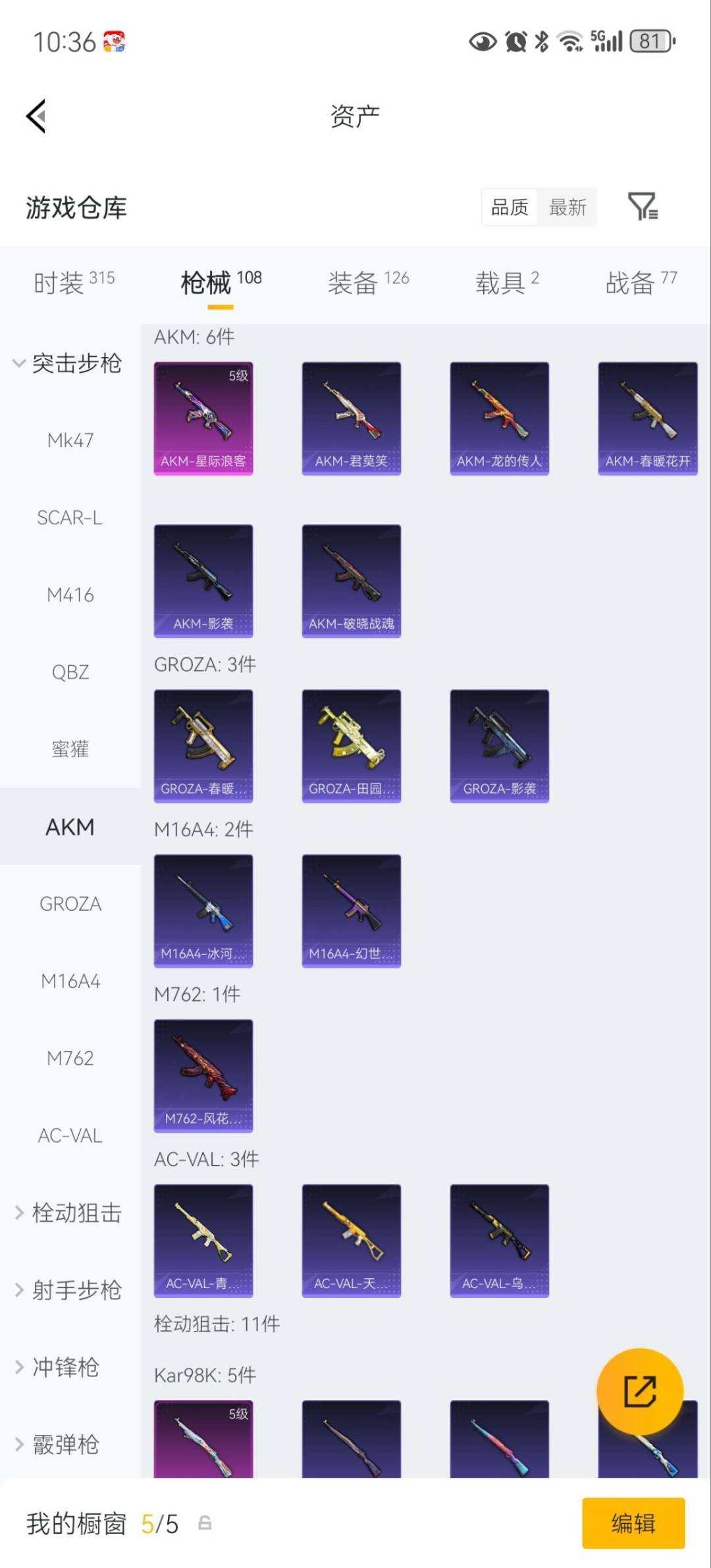Open the filter icon next to 最新
The height and width of the screenshot is (1568, 711).
[643, 207]
